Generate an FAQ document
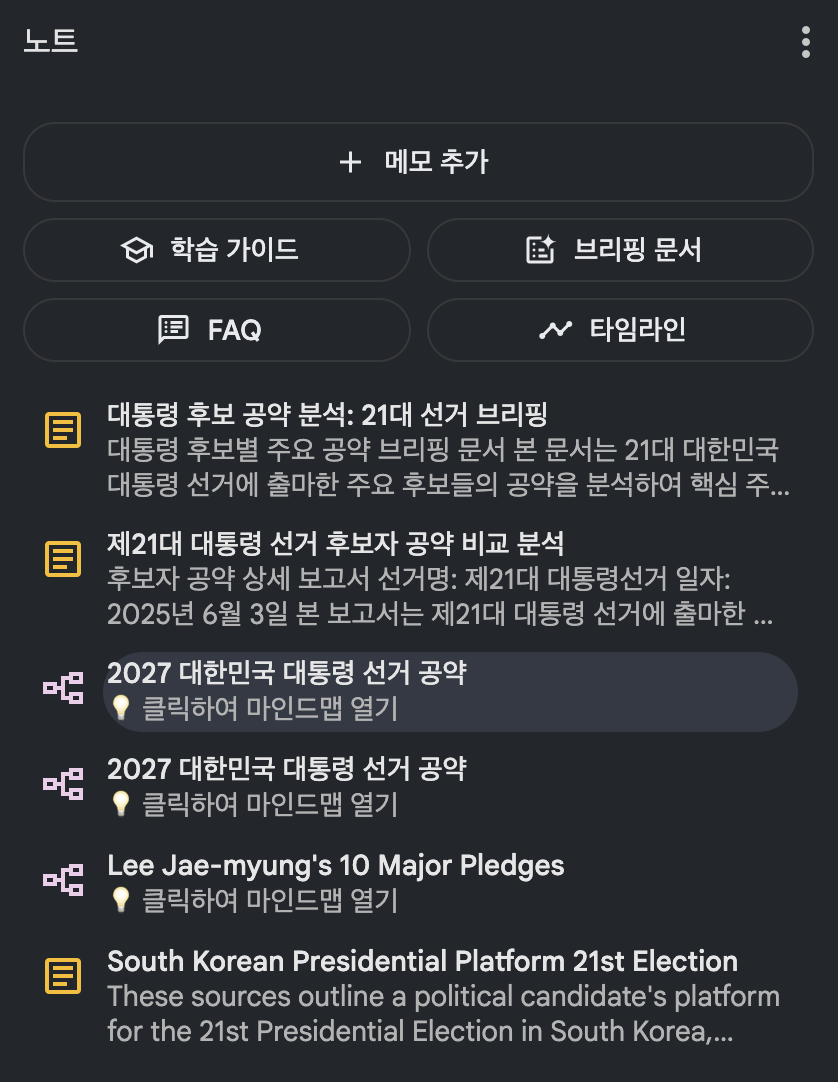Viewport: 838px width, 1082px height. pyautogui.click(x=216, y=330)
